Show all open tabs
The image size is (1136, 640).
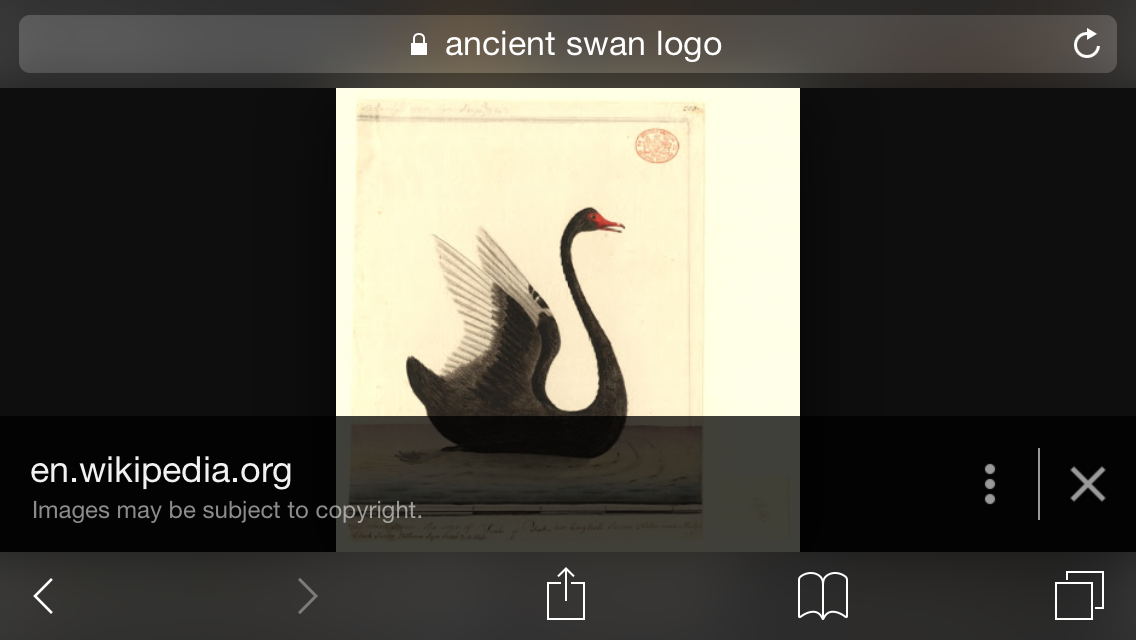1079,595
